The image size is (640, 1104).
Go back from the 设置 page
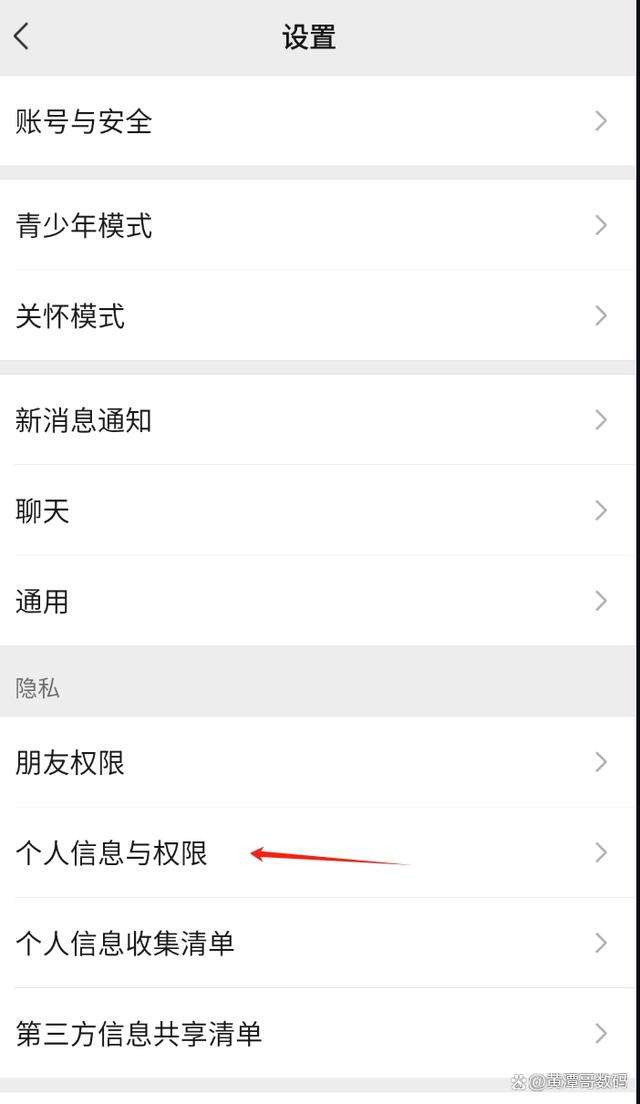click(x=22, y=37)
